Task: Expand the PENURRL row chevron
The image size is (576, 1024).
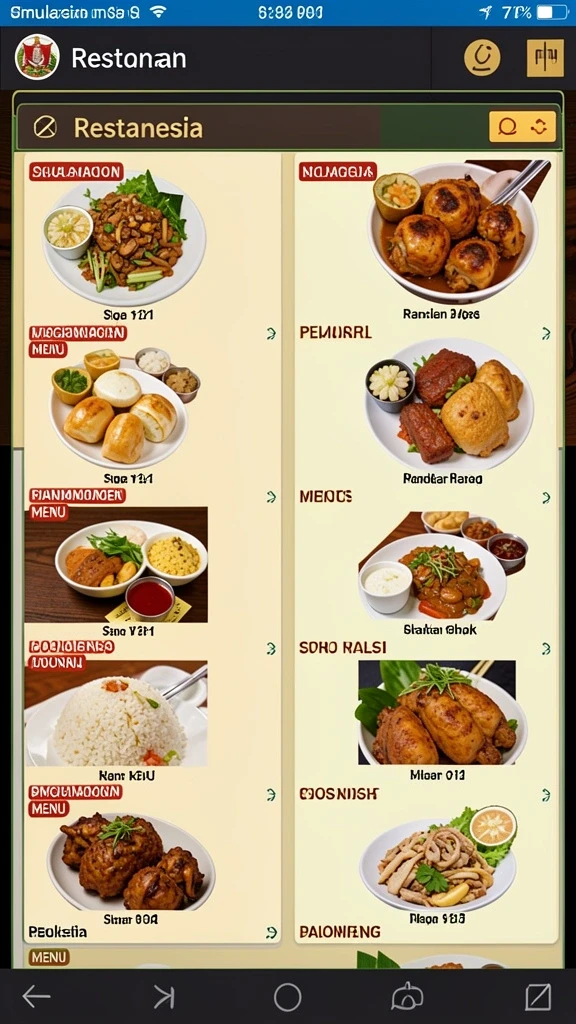Action: pyautogui.click(x=546, y=334)
